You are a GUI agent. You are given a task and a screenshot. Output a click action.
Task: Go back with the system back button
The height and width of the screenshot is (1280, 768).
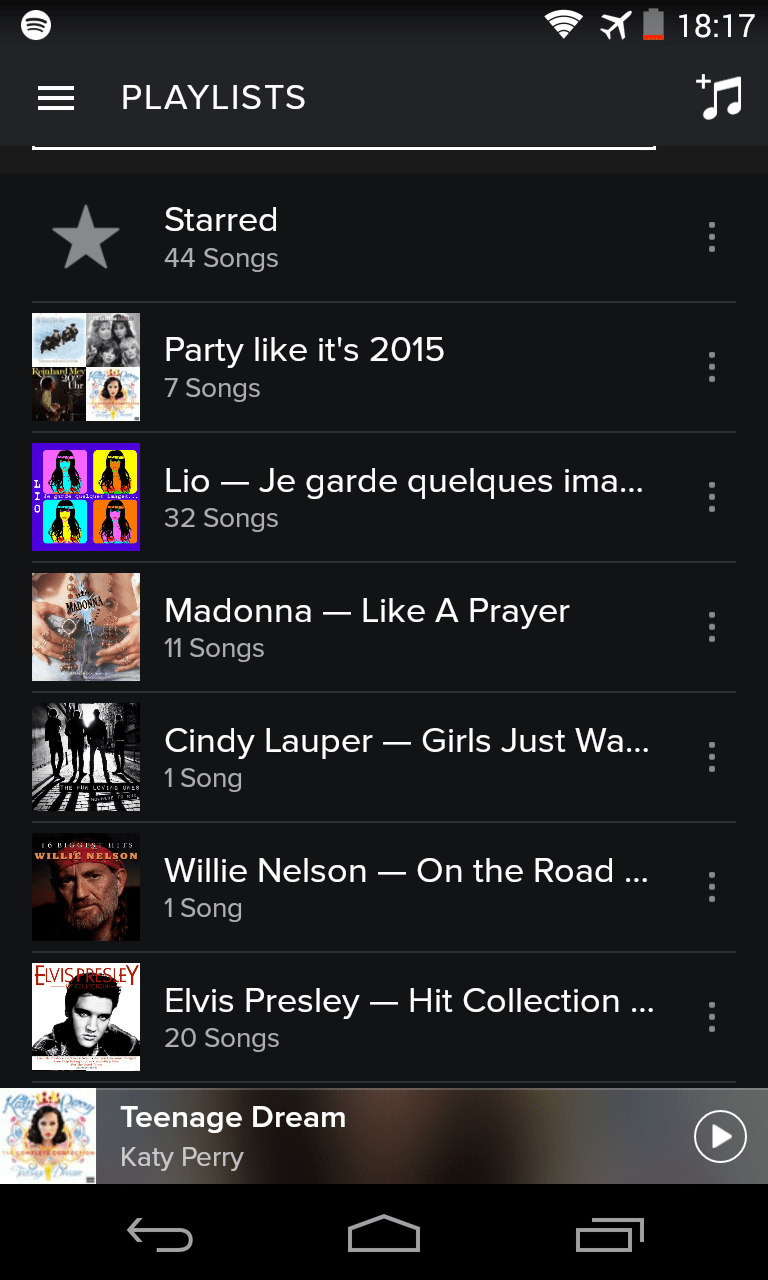[x=160, y=1236]
